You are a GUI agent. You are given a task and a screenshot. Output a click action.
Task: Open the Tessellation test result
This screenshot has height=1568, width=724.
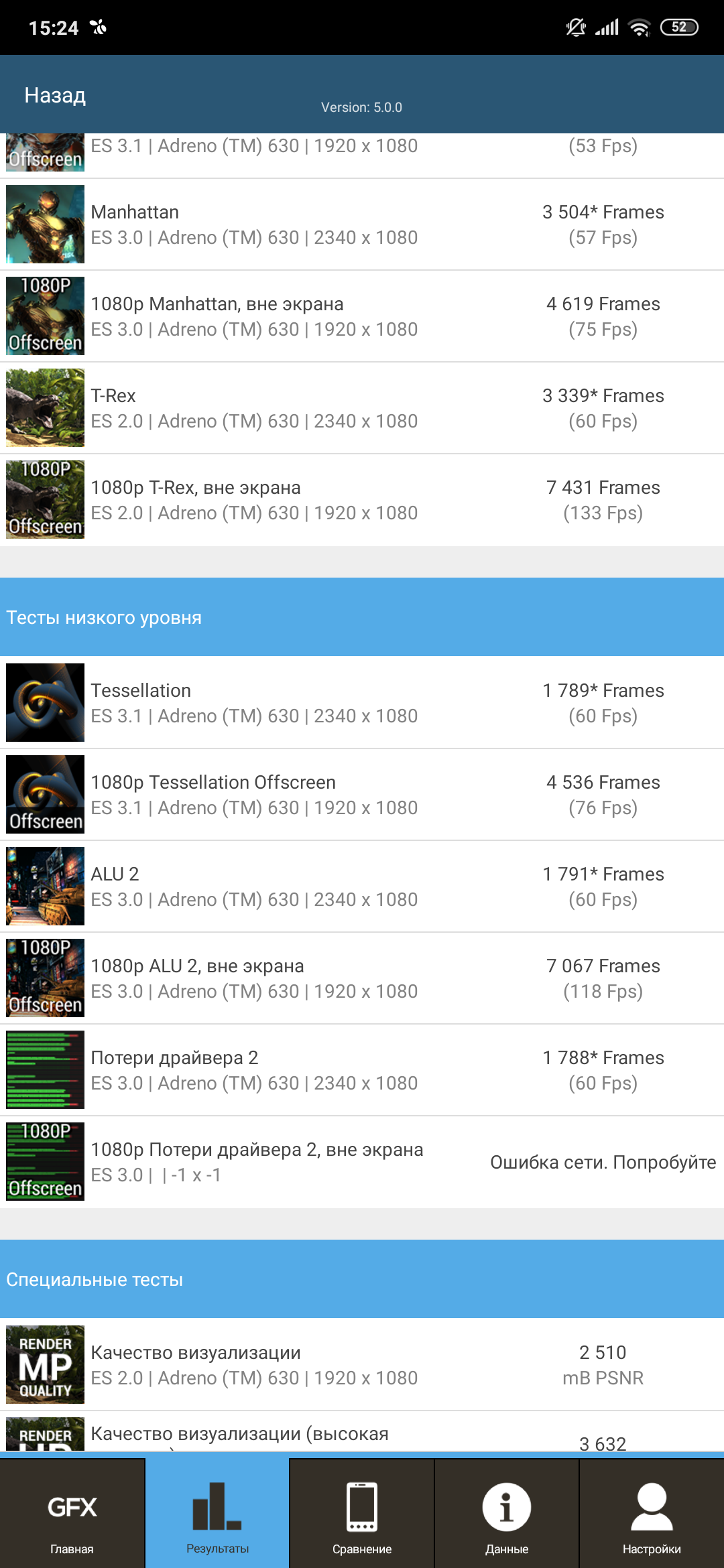point(362,703)
